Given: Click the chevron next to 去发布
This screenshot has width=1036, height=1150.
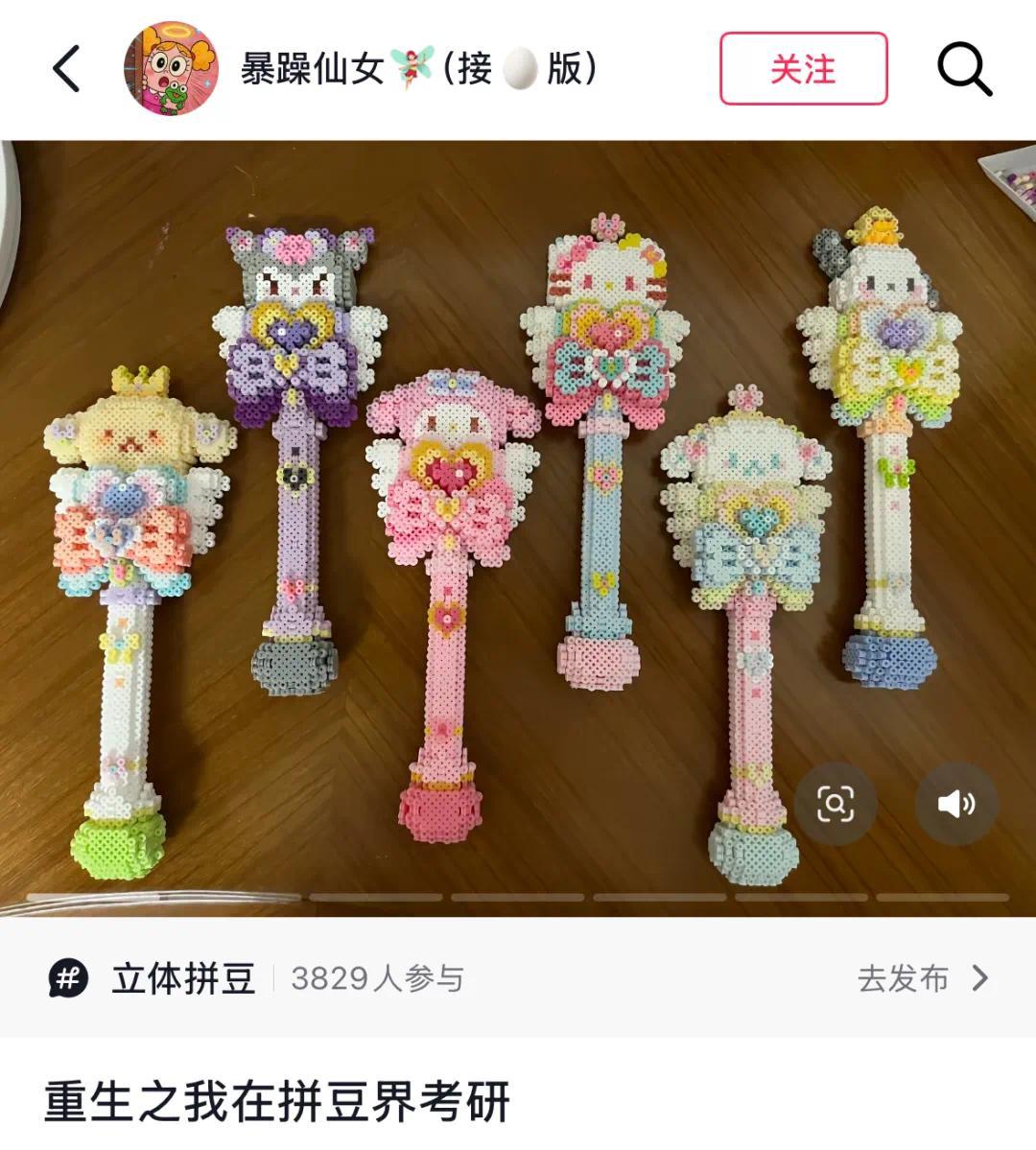Looking at the screenshot, I should tap(980, 979).
